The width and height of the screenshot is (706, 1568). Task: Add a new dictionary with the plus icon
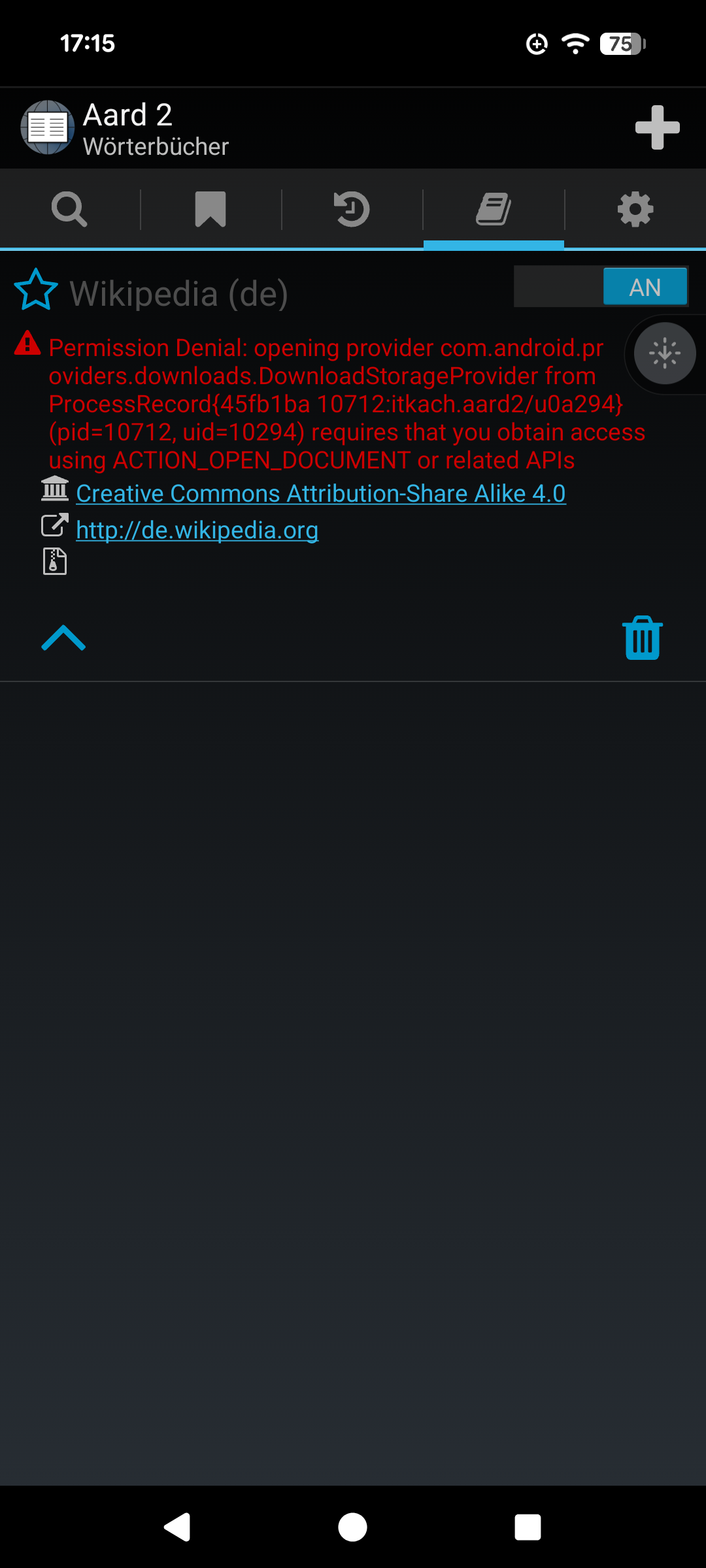[657, 127]
